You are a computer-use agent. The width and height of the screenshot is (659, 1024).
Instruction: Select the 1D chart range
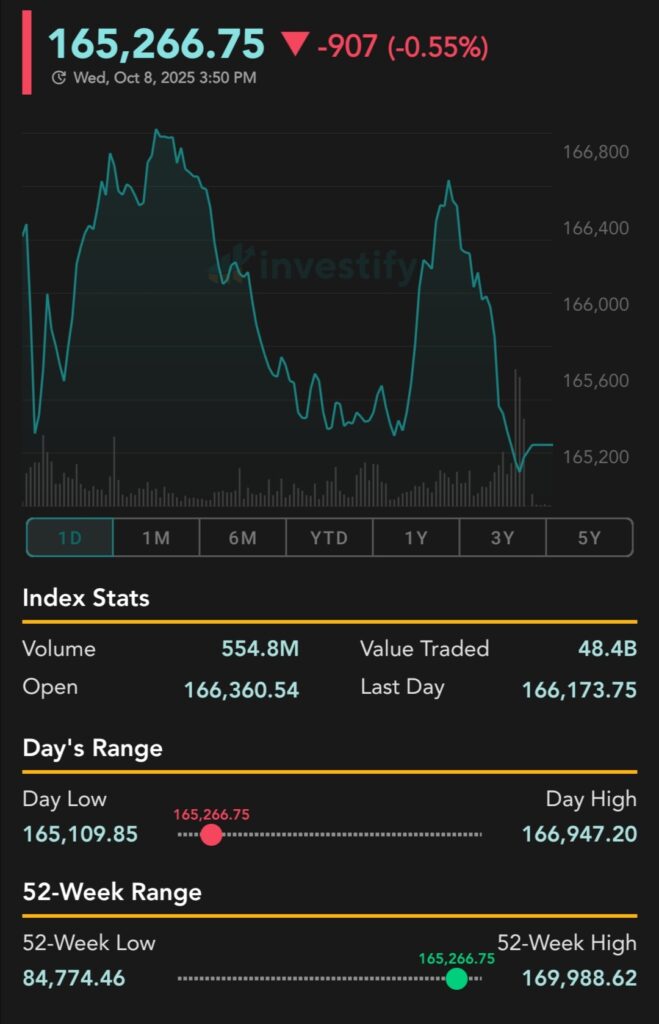tap(70, 537)
